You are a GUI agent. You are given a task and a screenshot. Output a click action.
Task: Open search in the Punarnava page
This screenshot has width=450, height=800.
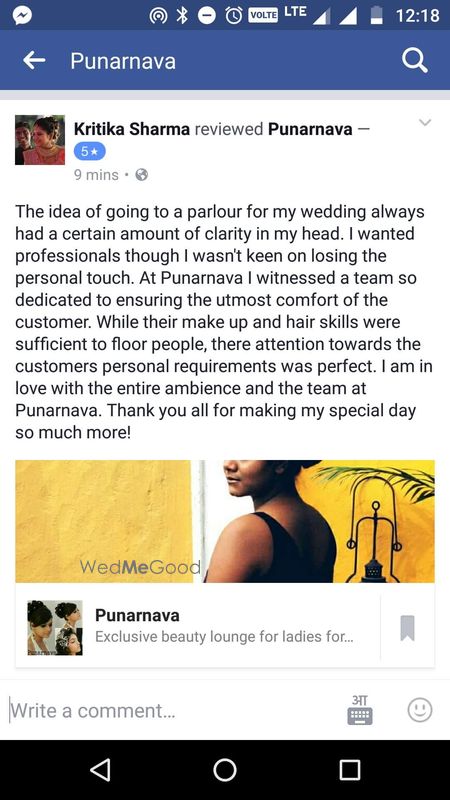click(x=414, y=61)
